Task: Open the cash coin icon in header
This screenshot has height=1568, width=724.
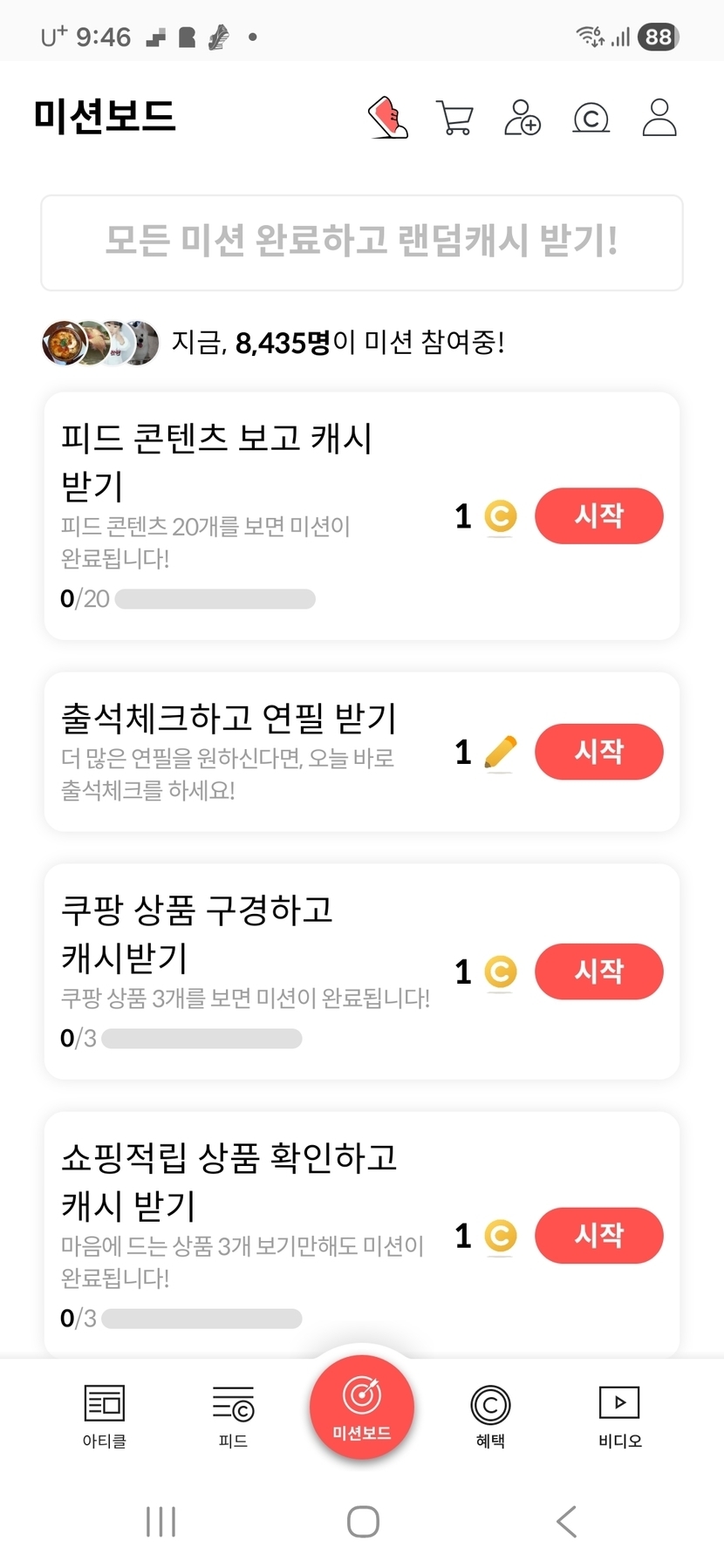Action: 591,118
